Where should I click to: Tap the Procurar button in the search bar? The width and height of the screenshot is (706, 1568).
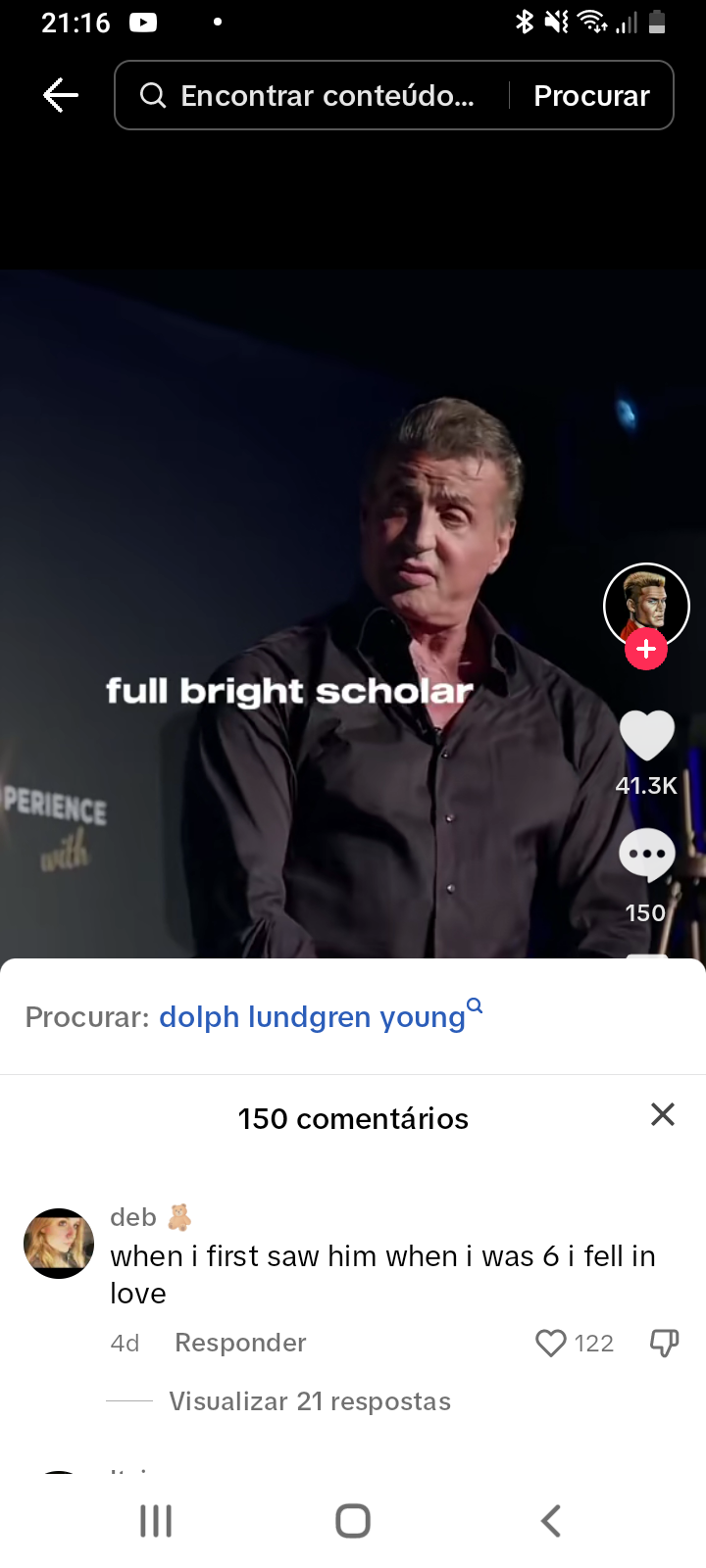pos(591,95)
